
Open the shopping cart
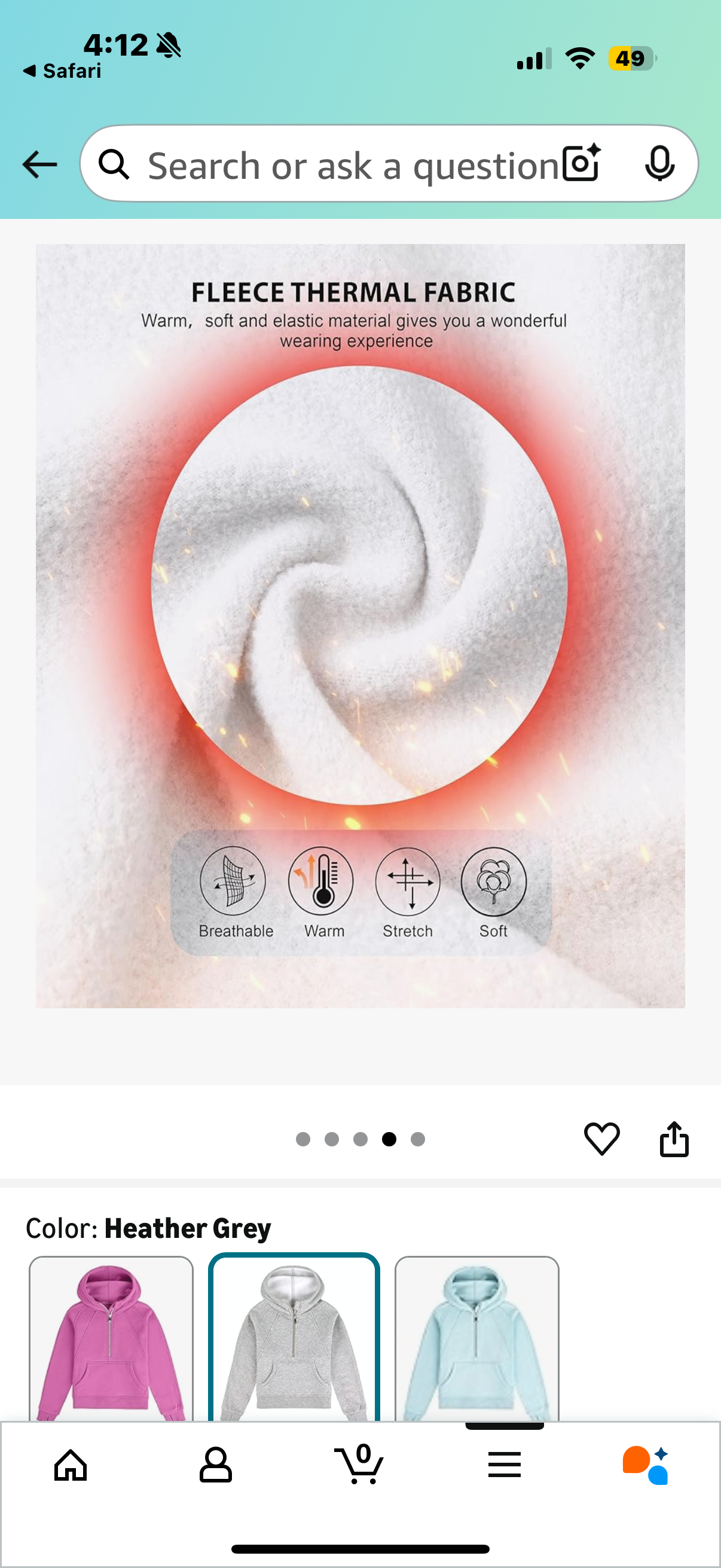click(x=359, y=1465)
